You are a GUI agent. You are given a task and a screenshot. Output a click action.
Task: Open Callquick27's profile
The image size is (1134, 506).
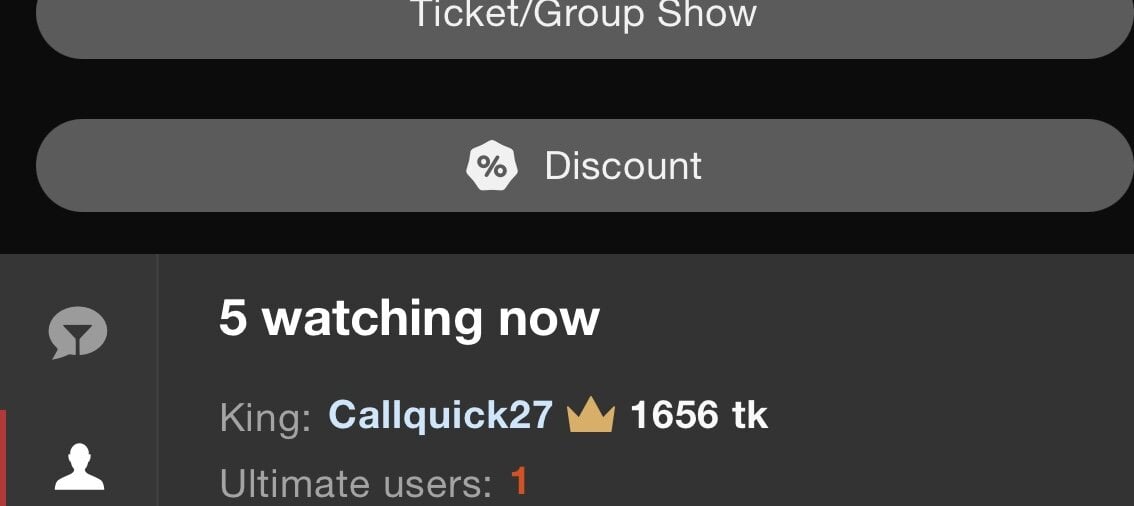pos(440,415)
